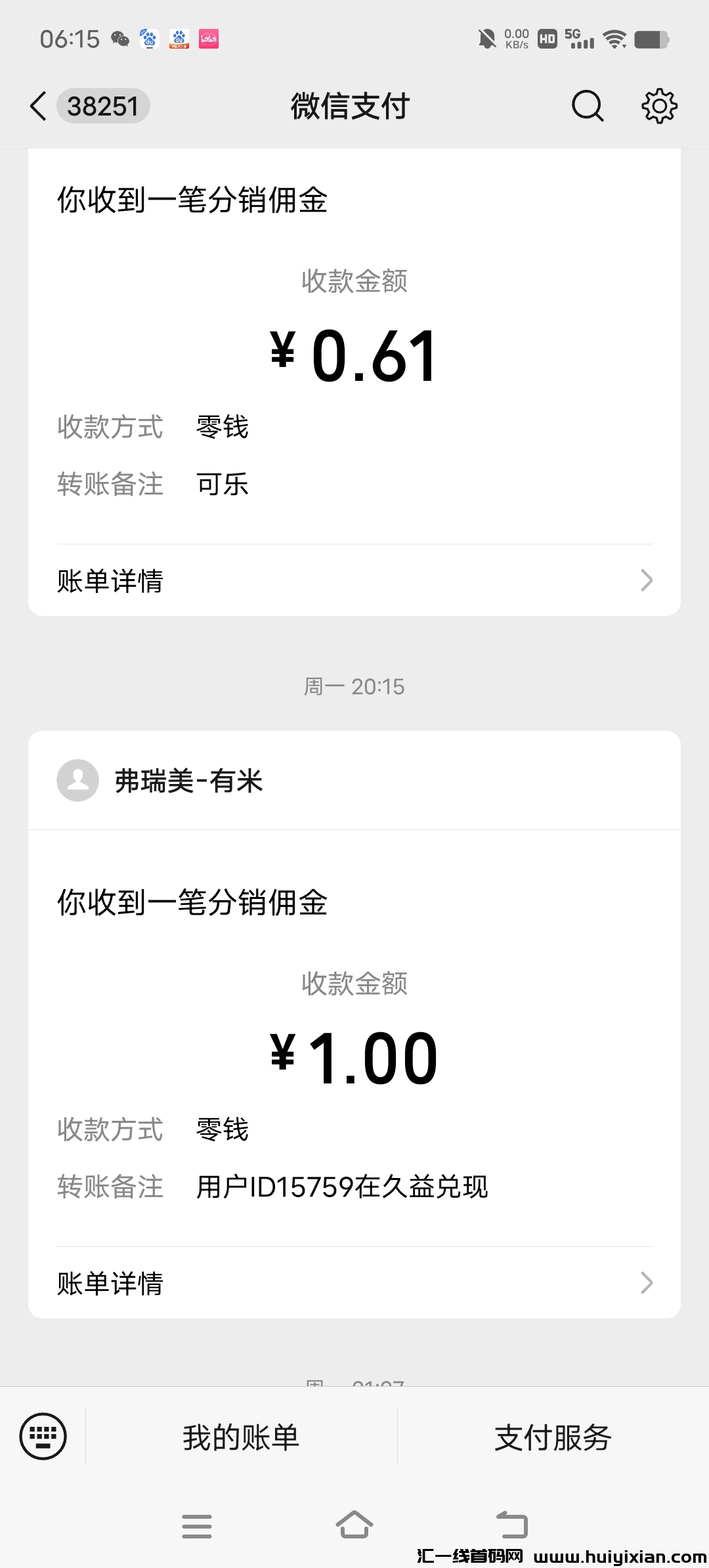709x1568 pixels.
Task: Go to the system home screen
Action: pyautogui.click(x=354, y=1525)
